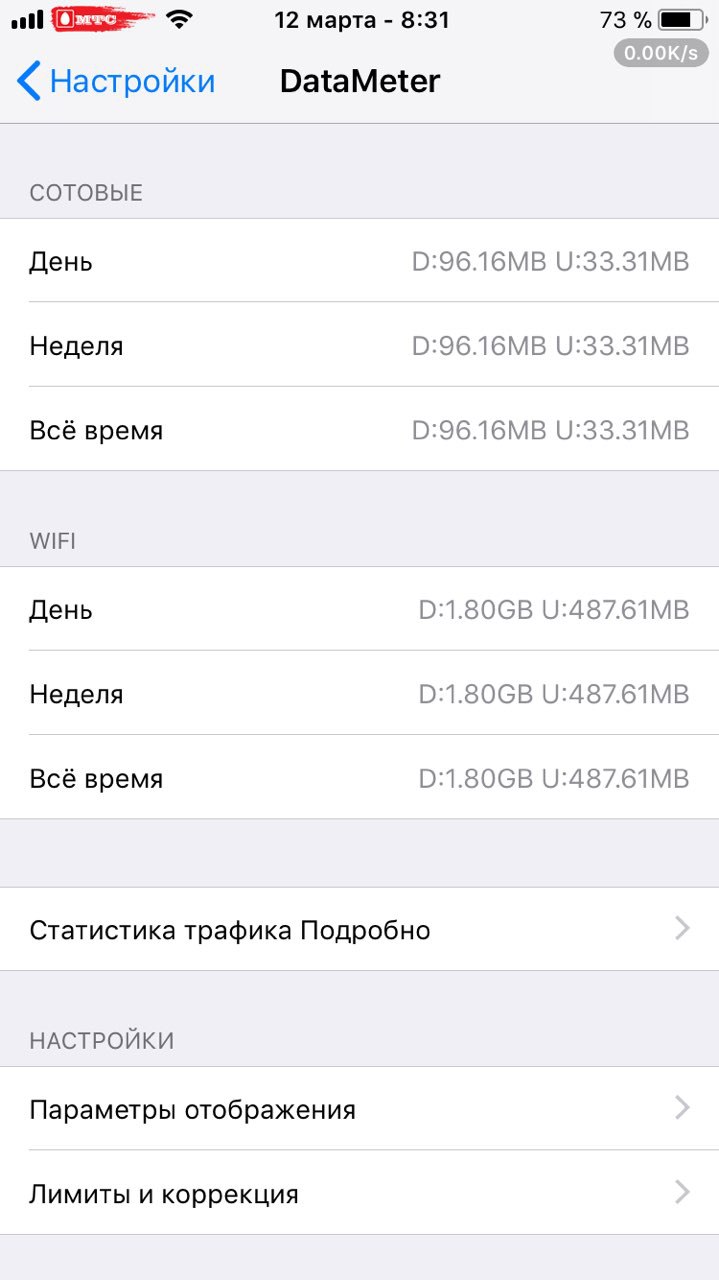Open Параметры отображения settings
Screen dimensions: 719x1280
pyautogui.click(x=359, y=1108)
